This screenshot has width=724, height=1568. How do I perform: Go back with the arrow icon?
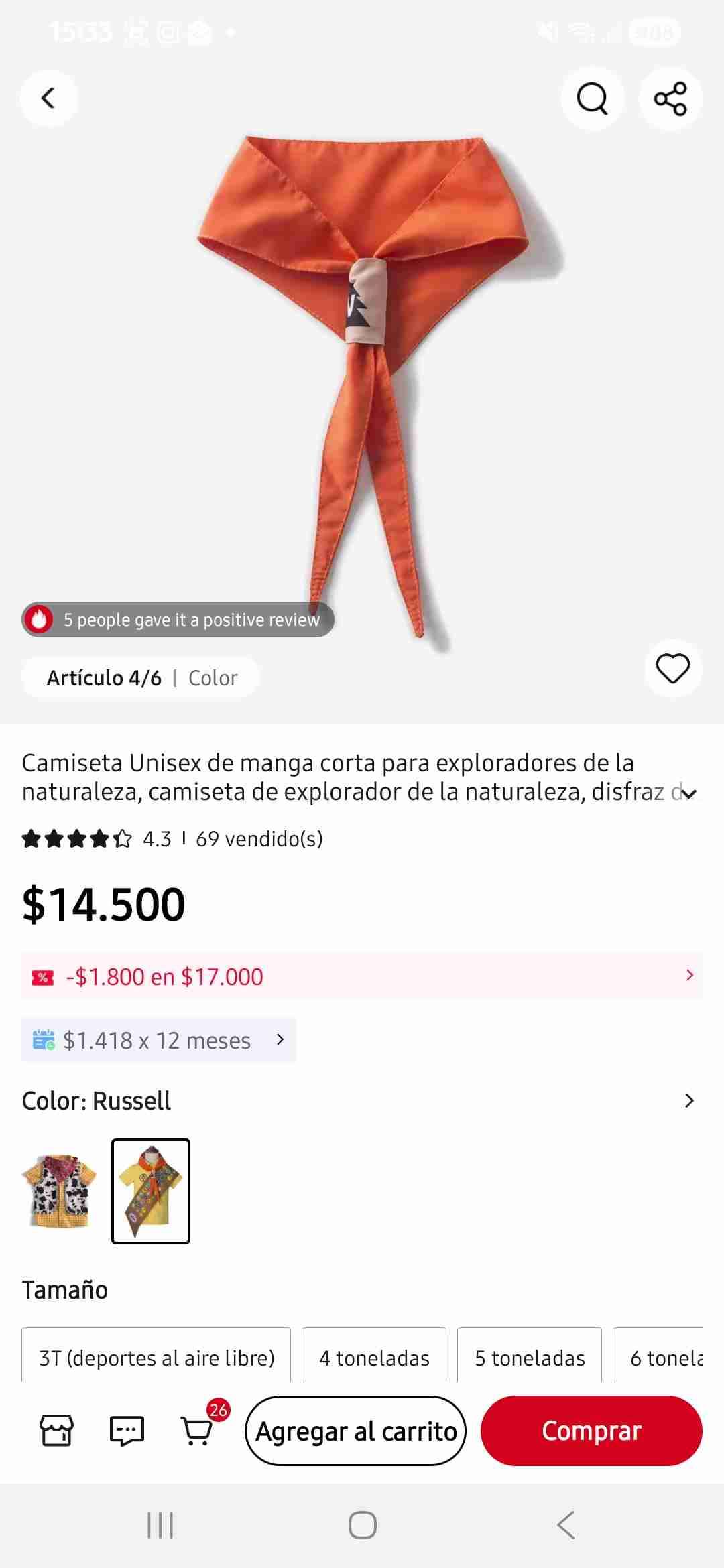pyautogui.click(x=48, y=98)
